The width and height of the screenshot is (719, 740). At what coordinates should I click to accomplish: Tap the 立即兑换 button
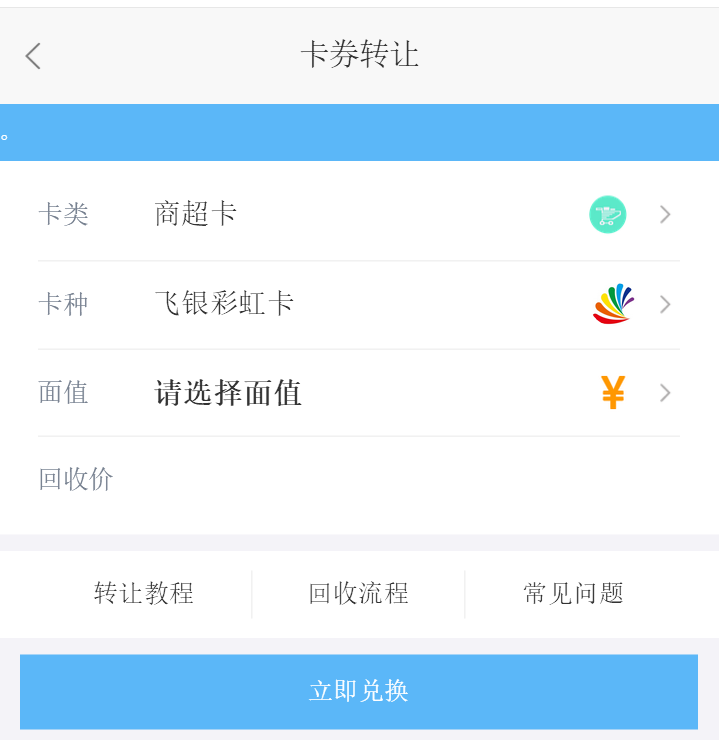[358, 691]
